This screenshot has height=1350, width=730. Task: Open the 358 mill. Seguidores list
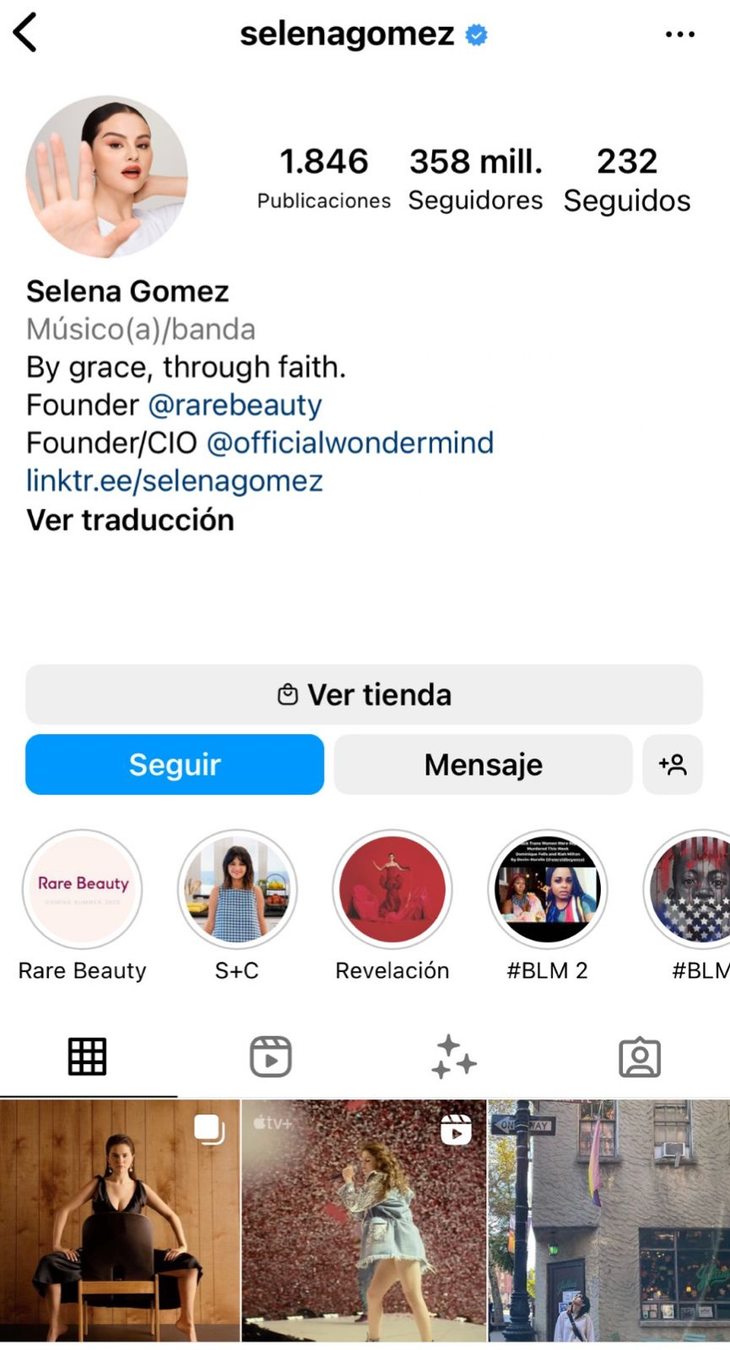click(475, 179)
